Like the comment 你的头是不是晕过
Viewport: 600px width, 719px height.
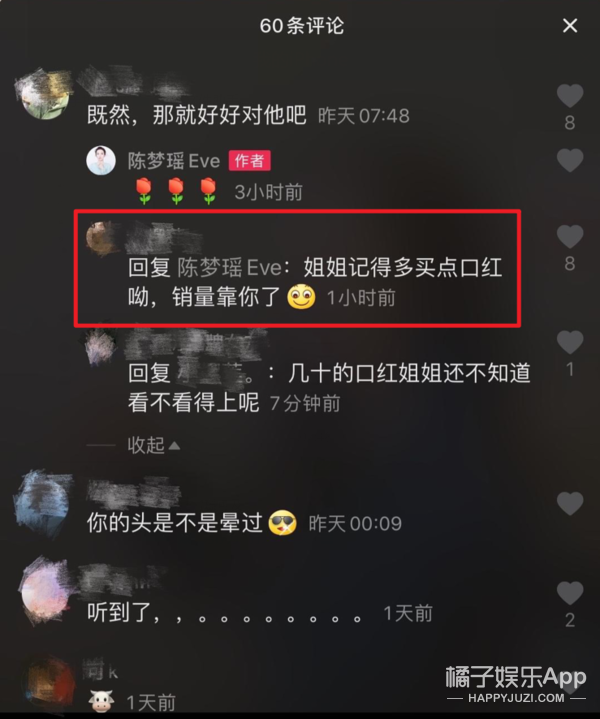click(570, 503)
